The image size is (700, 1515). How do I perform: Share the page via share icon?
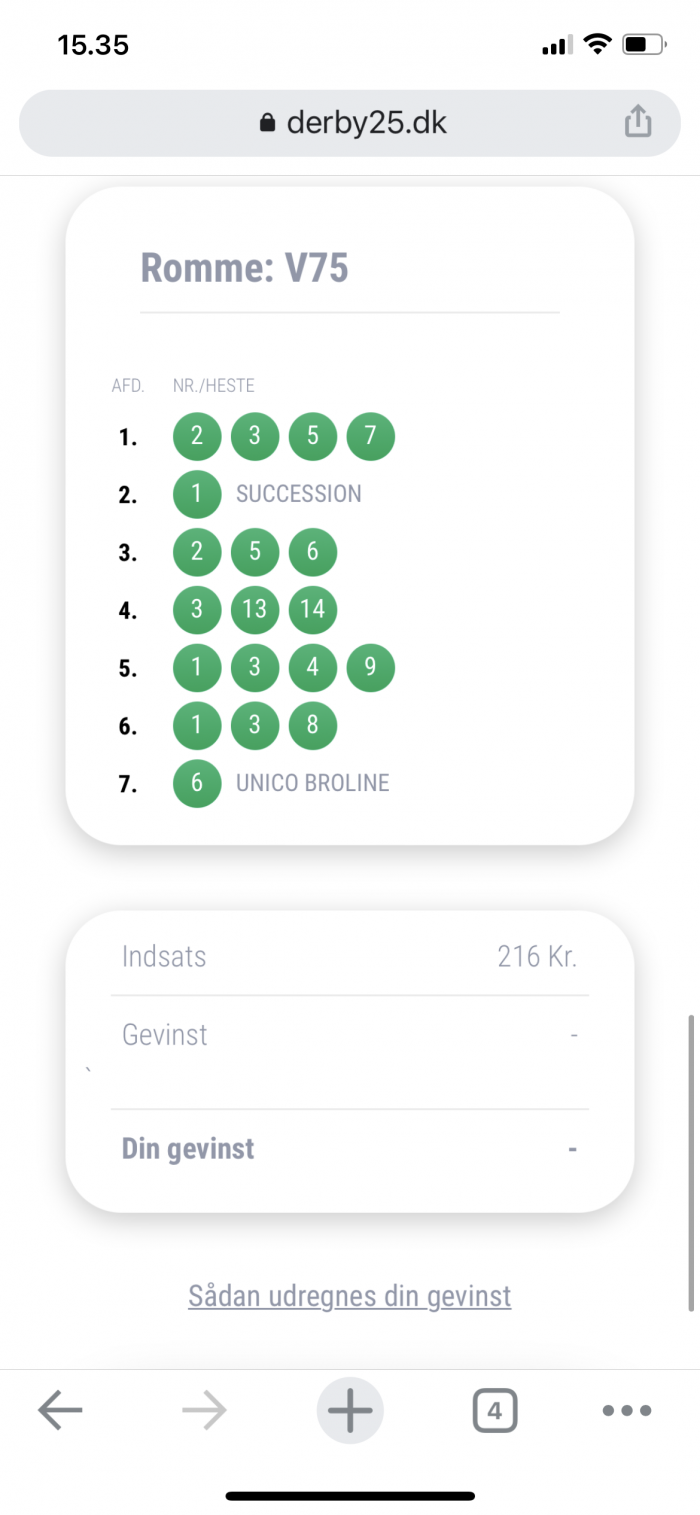pyautogui.click(x=638, y=122)
